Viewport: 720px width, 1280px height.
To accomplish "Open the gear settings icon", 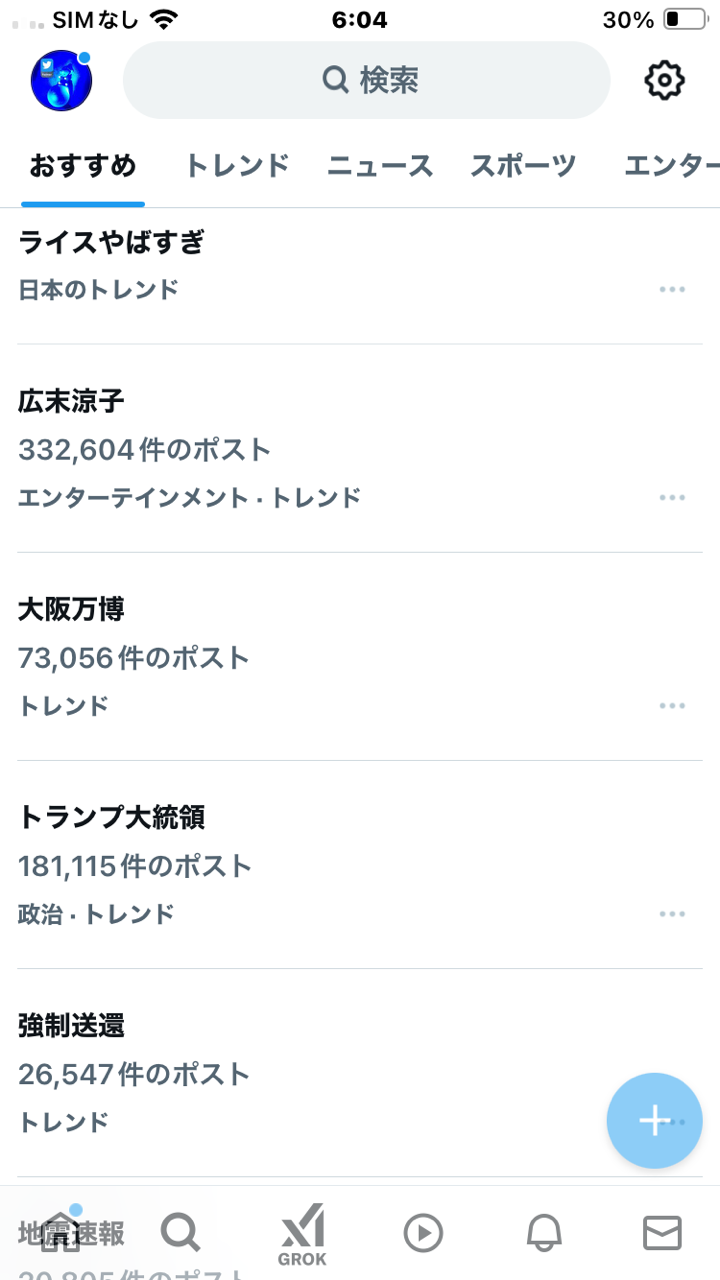I will (664, 80).
